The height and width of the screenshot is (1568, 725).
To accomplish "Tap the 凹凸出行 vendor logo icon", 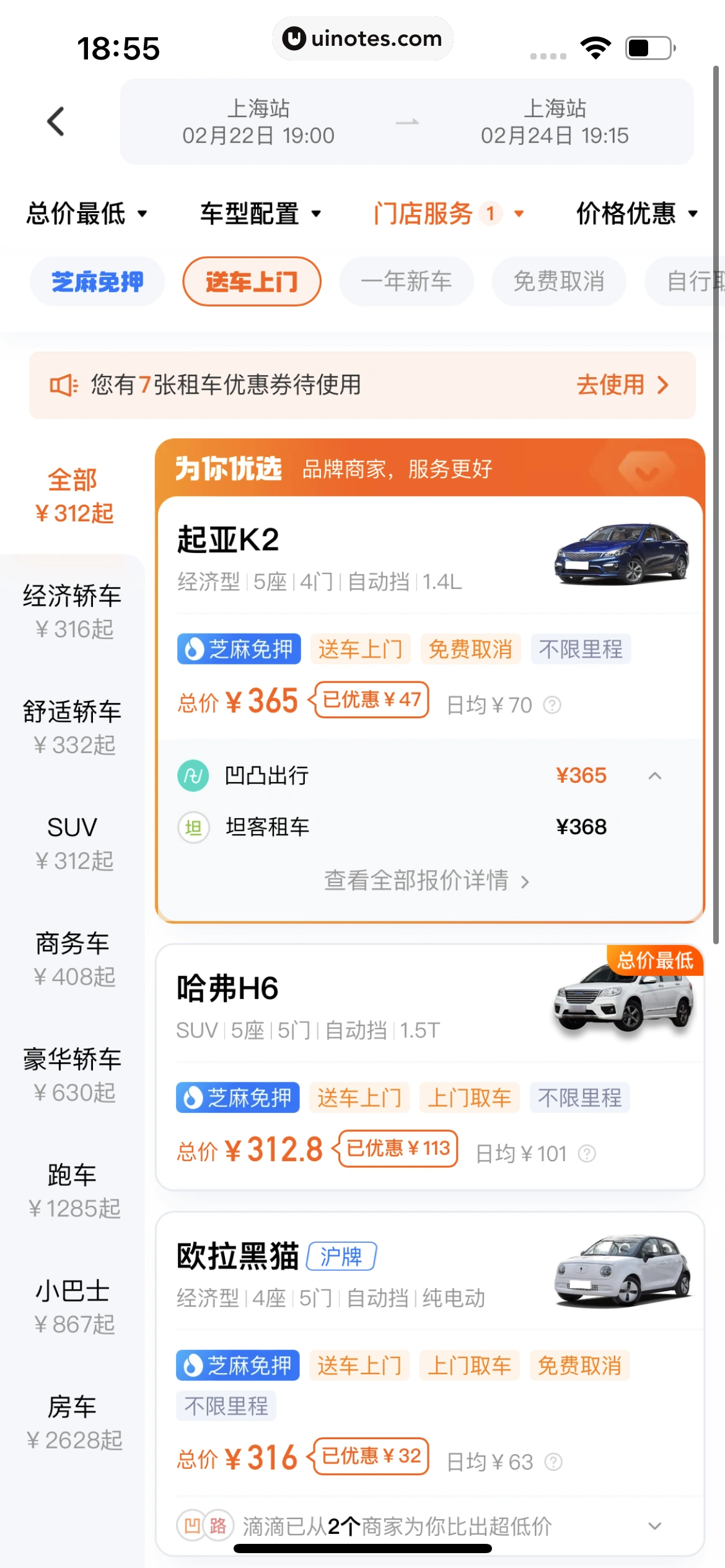I will pos(193,775).
